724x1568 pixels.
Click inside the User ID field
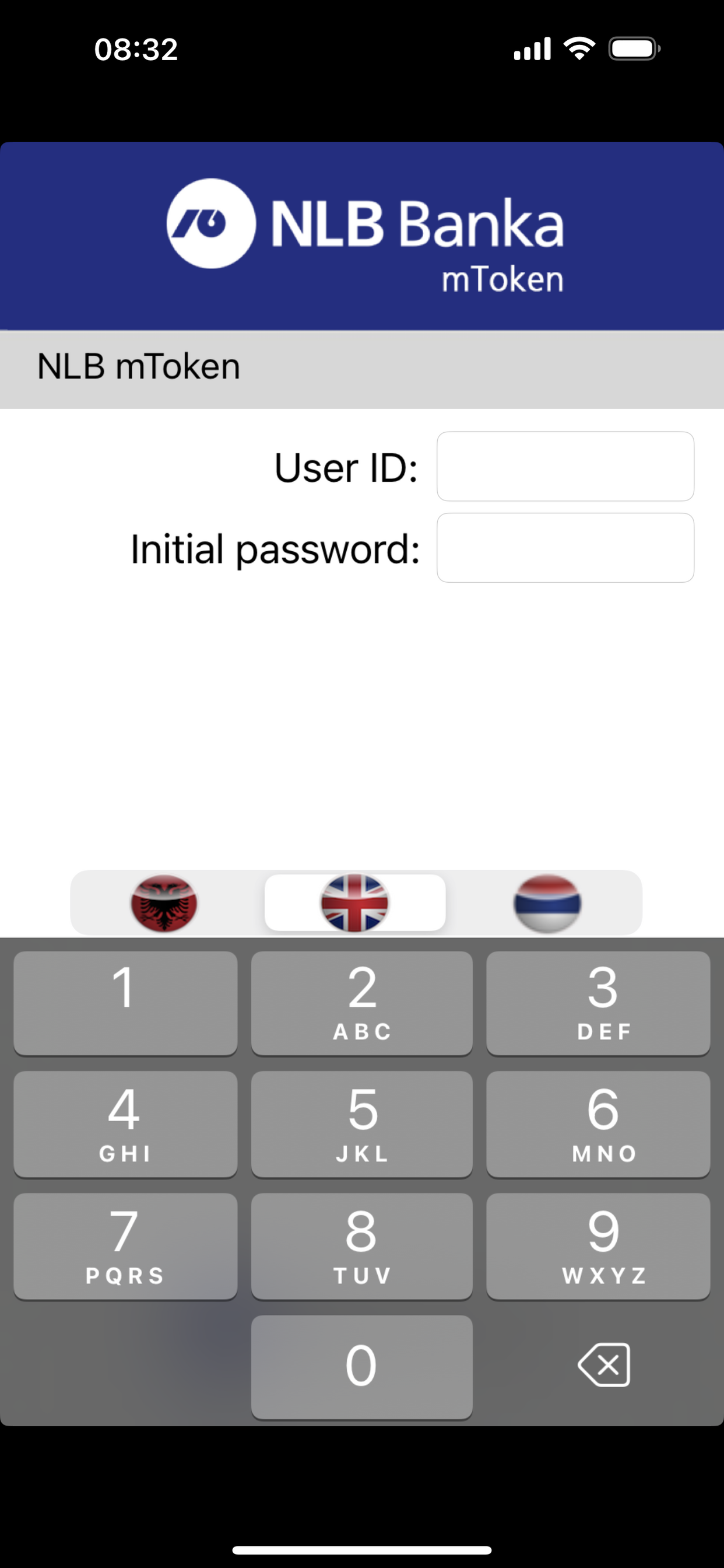tap(565, 466)
